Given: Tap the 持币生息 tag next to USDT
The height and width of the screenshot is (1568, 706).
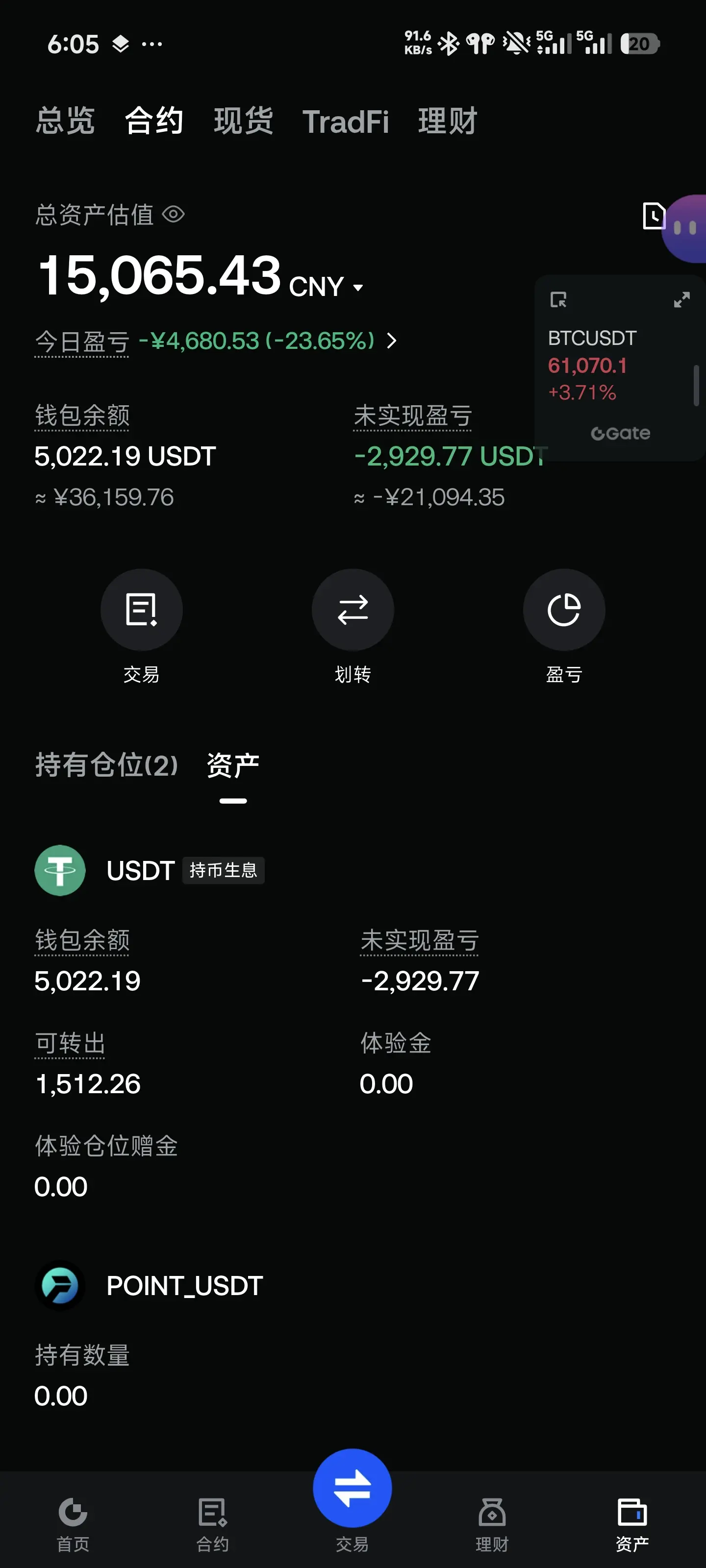Looking at the screenshot, I should (224, 870).
